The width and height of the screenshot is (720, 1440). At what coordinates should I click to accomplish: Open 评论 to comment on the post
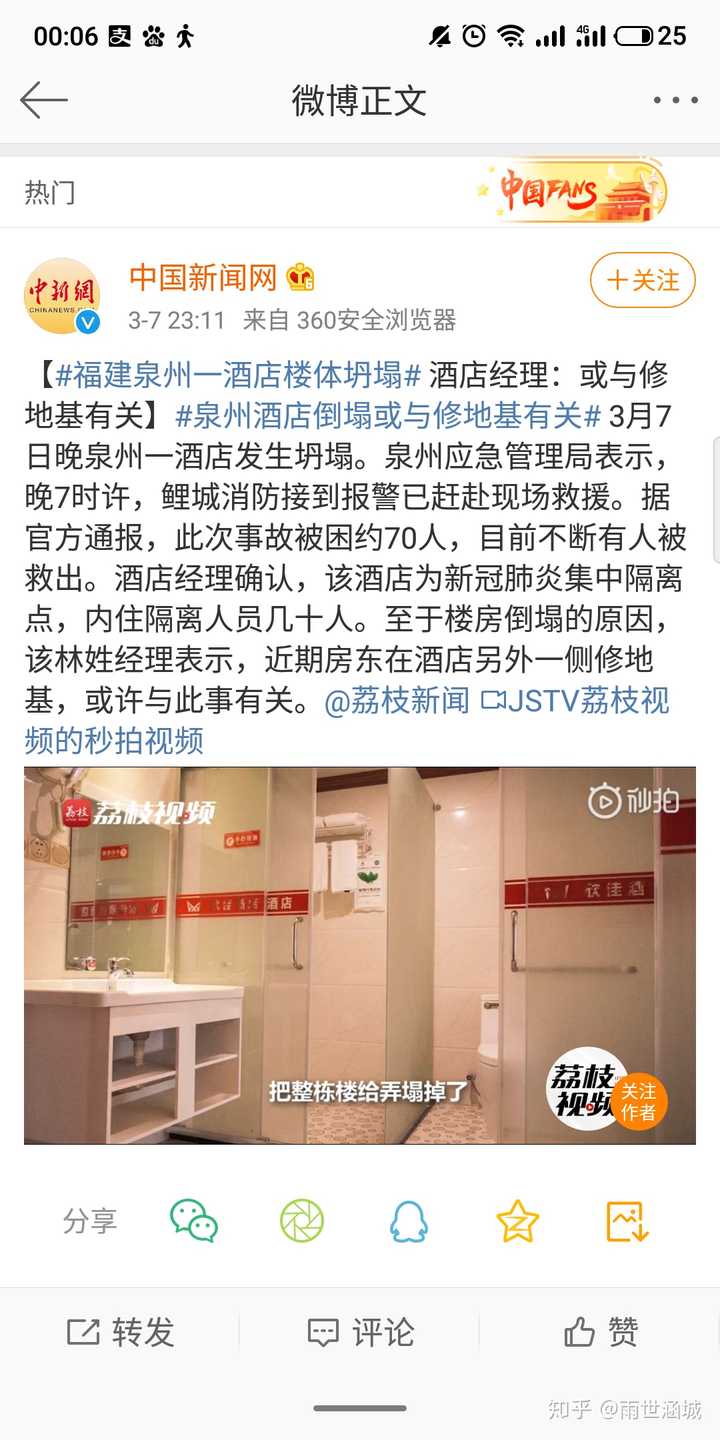click(x=360, y=1332)
